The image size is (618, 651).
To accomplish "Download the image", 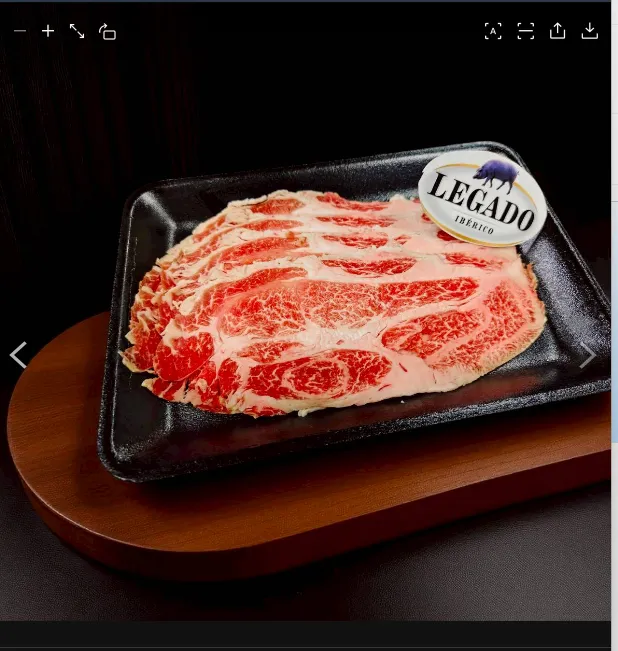I will pyautogui.click(x=590, y=31).
